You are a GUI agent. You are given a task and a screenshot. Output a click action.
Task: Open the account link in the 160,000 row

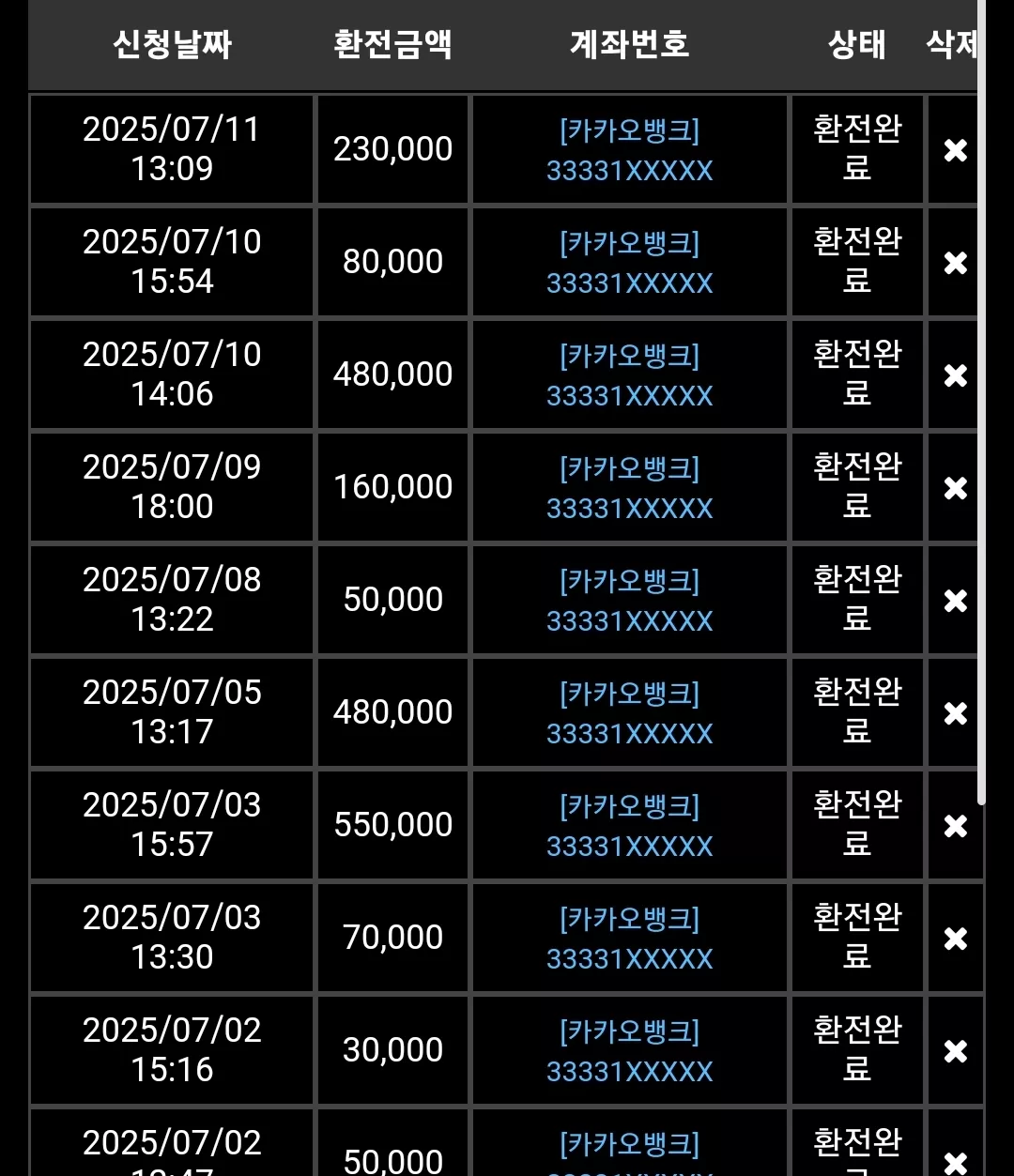[630, 488]
